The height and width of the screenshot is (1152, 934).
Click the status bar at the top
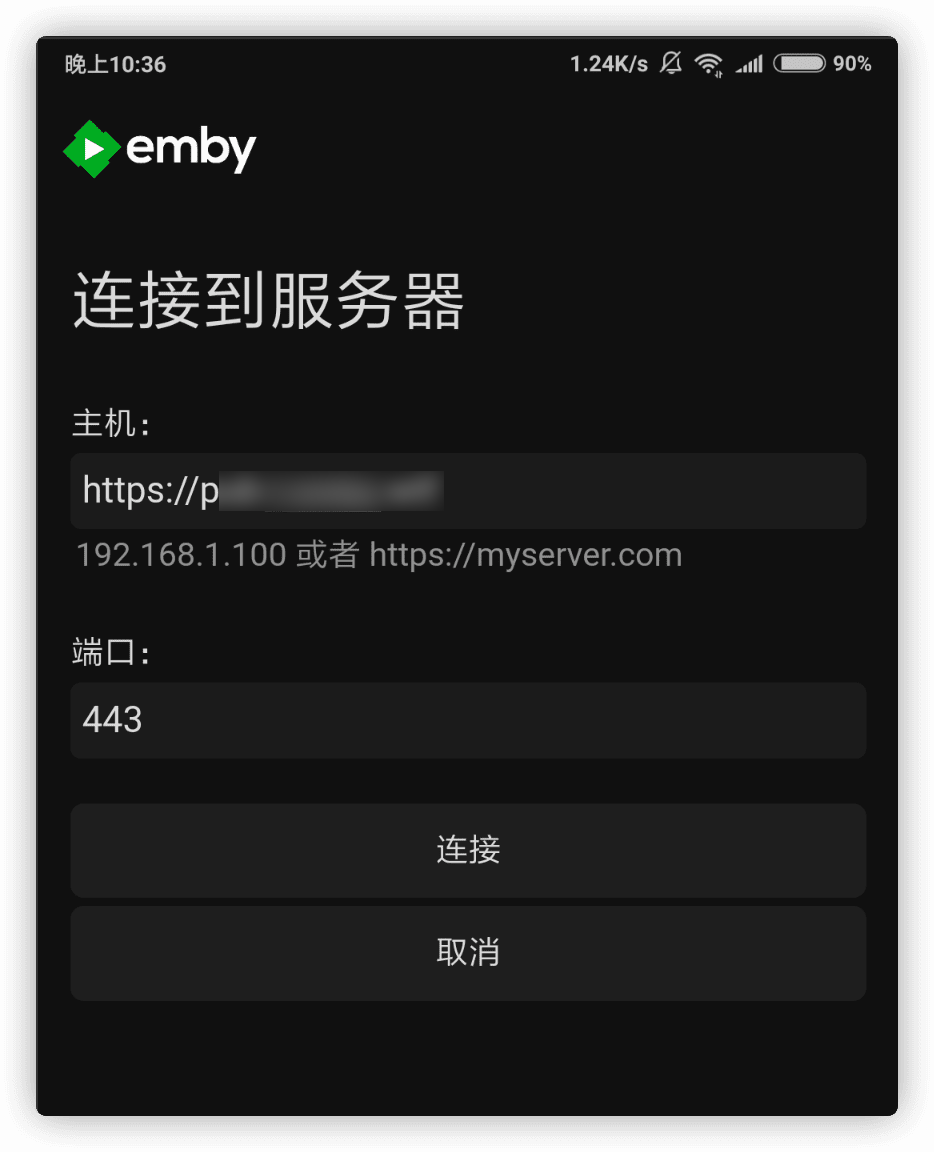pos(467,63)
